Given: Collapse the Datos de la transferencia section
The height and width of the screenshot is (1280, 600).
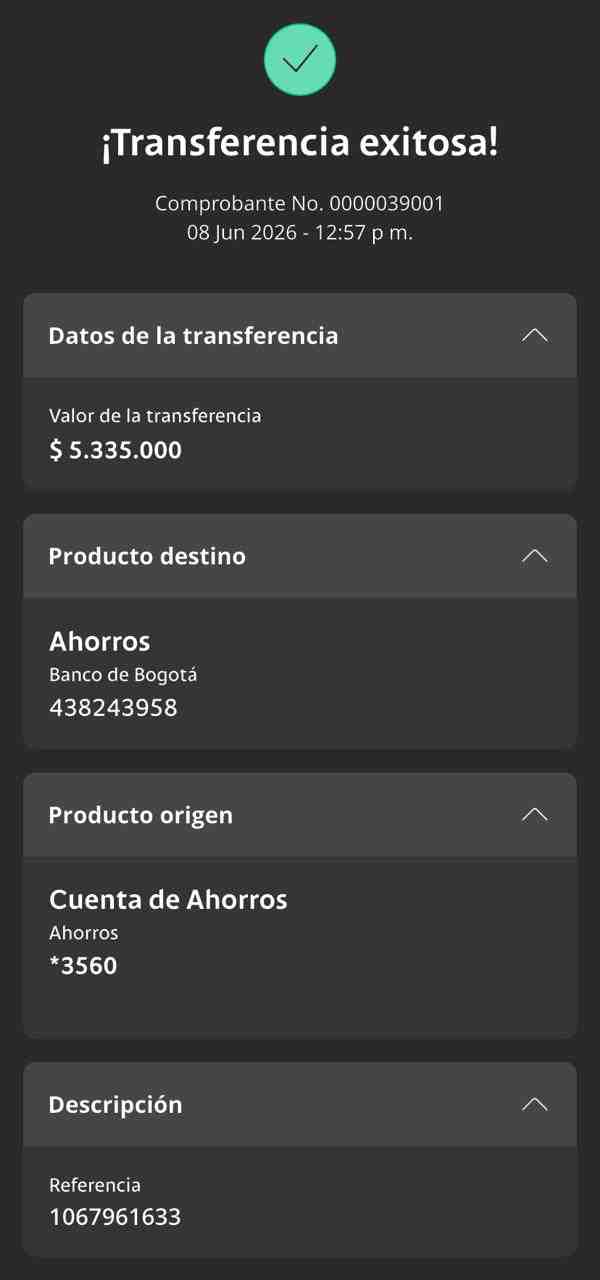Looking at the screenshot, I should click(535, 336).
